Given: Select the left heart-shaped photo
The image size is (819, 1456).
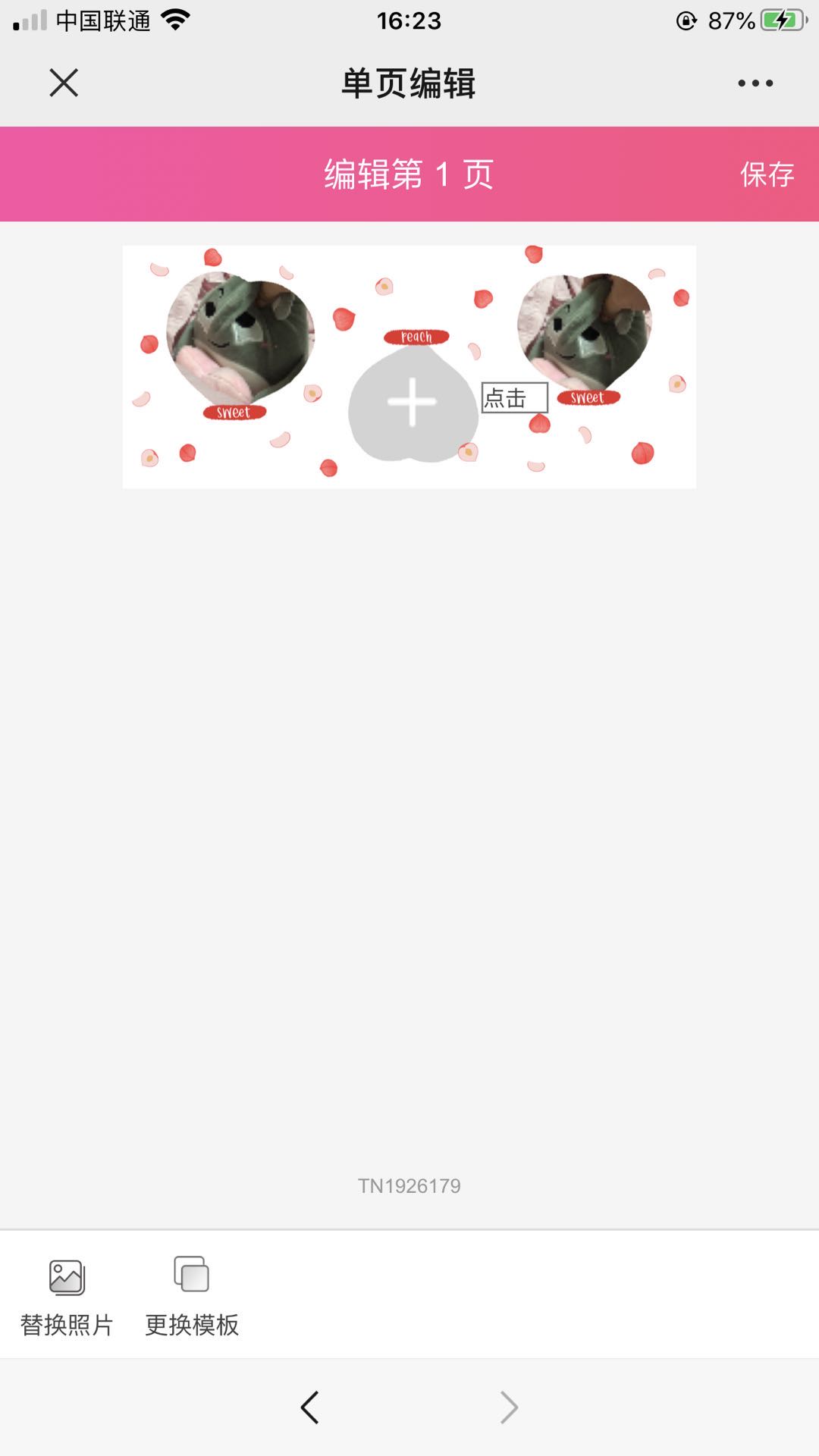Looking at the screenshot, I should 241,335.
